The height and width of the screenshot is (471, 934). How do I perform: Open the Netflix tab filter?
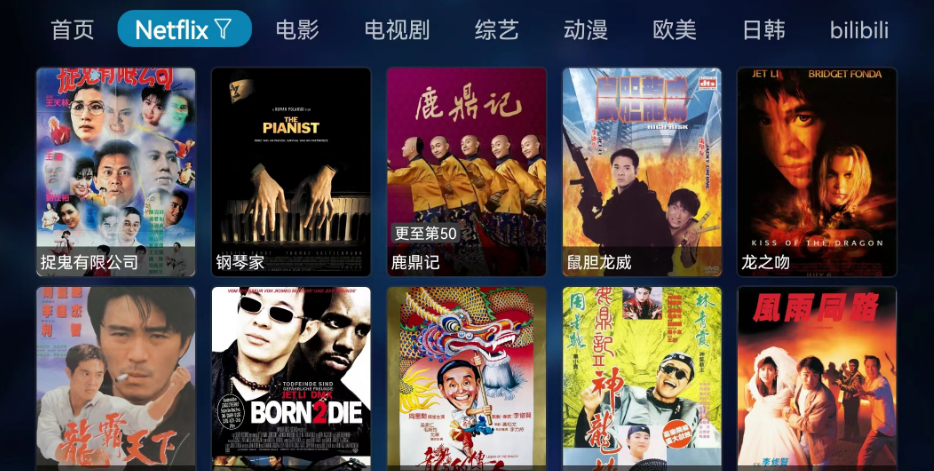(x=184, y=30)
